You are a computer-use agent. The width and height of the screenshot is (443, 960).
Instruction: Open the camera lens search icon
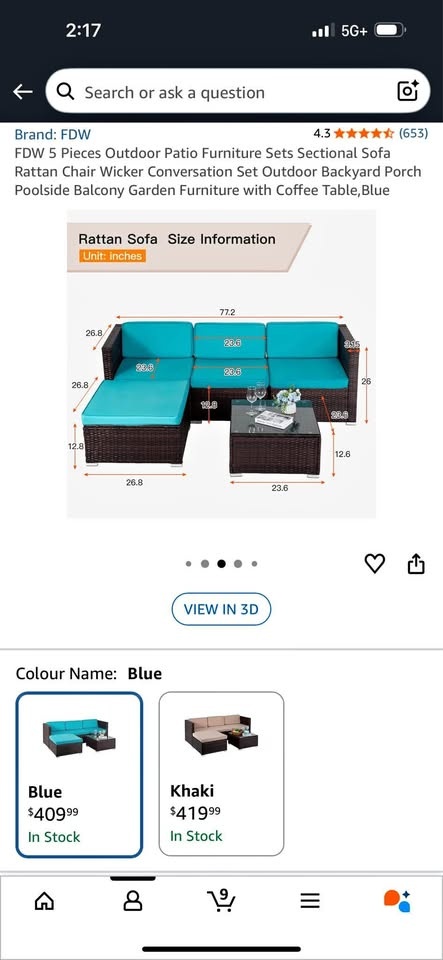pyautogui.click(x=408, y=91)
